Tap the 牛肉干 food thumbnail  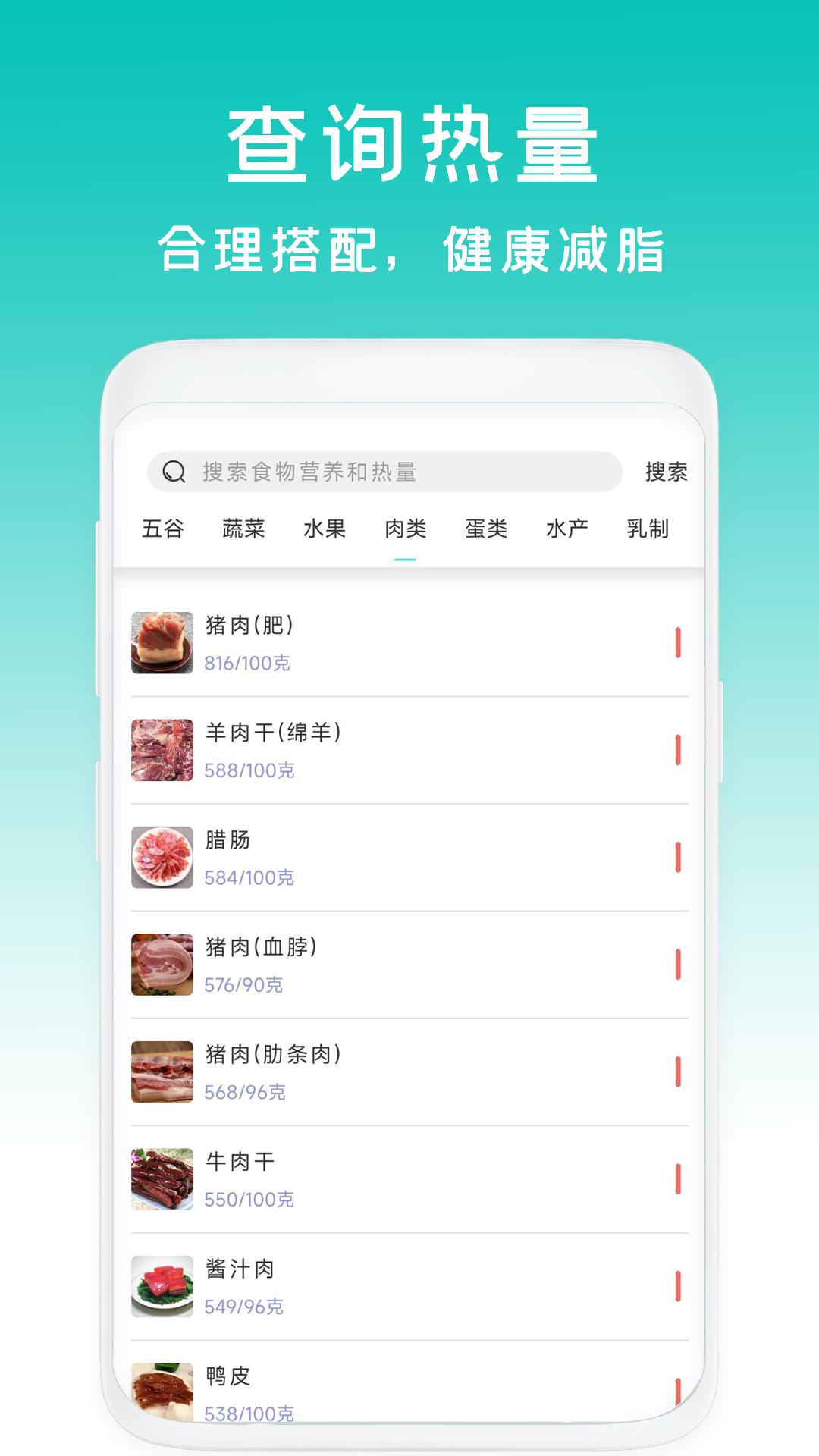pos(162,1179)
